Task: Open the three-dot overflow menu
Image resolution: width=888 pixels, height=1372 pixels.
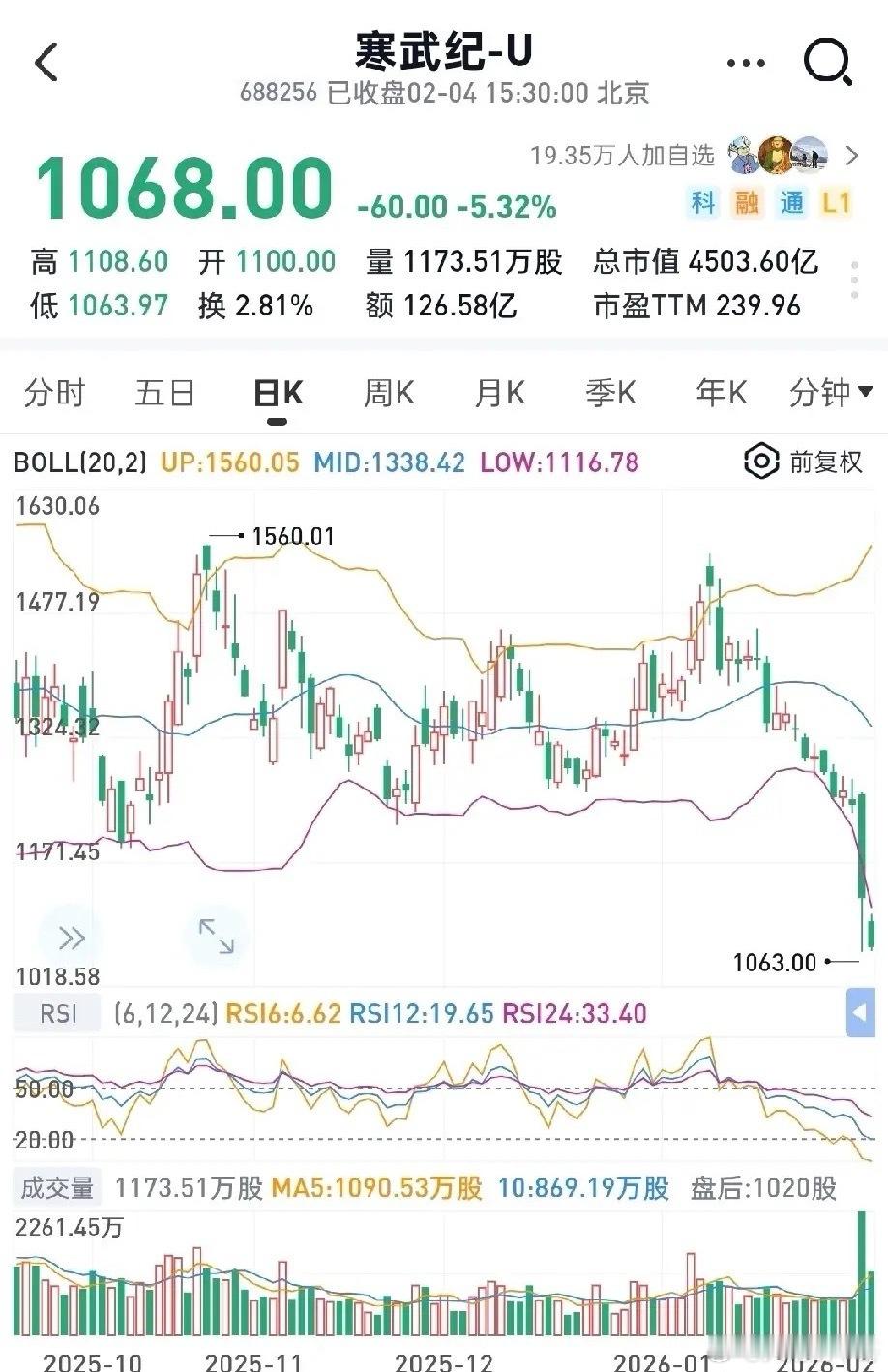Action: (x=745, y=64)
